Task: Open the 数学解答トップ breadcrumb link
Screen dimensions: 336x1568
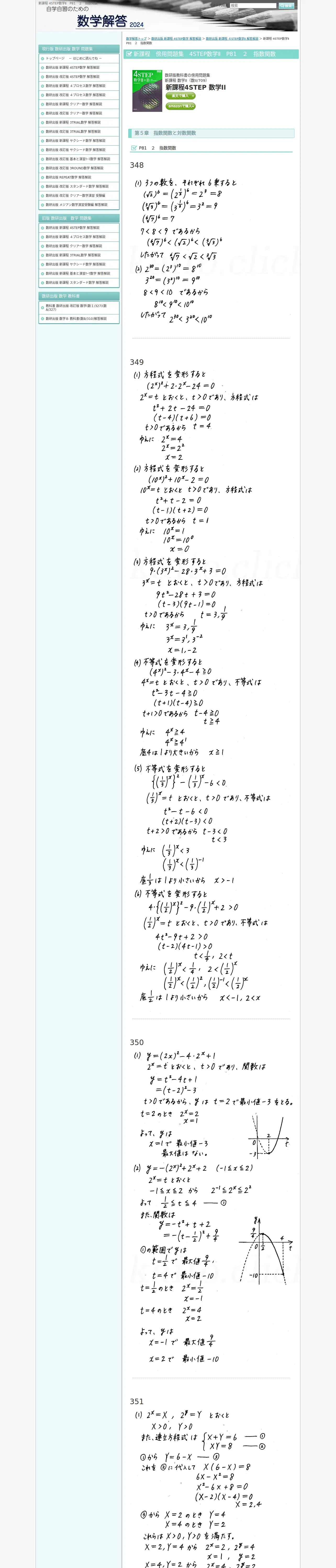Action: coord(136,38)
